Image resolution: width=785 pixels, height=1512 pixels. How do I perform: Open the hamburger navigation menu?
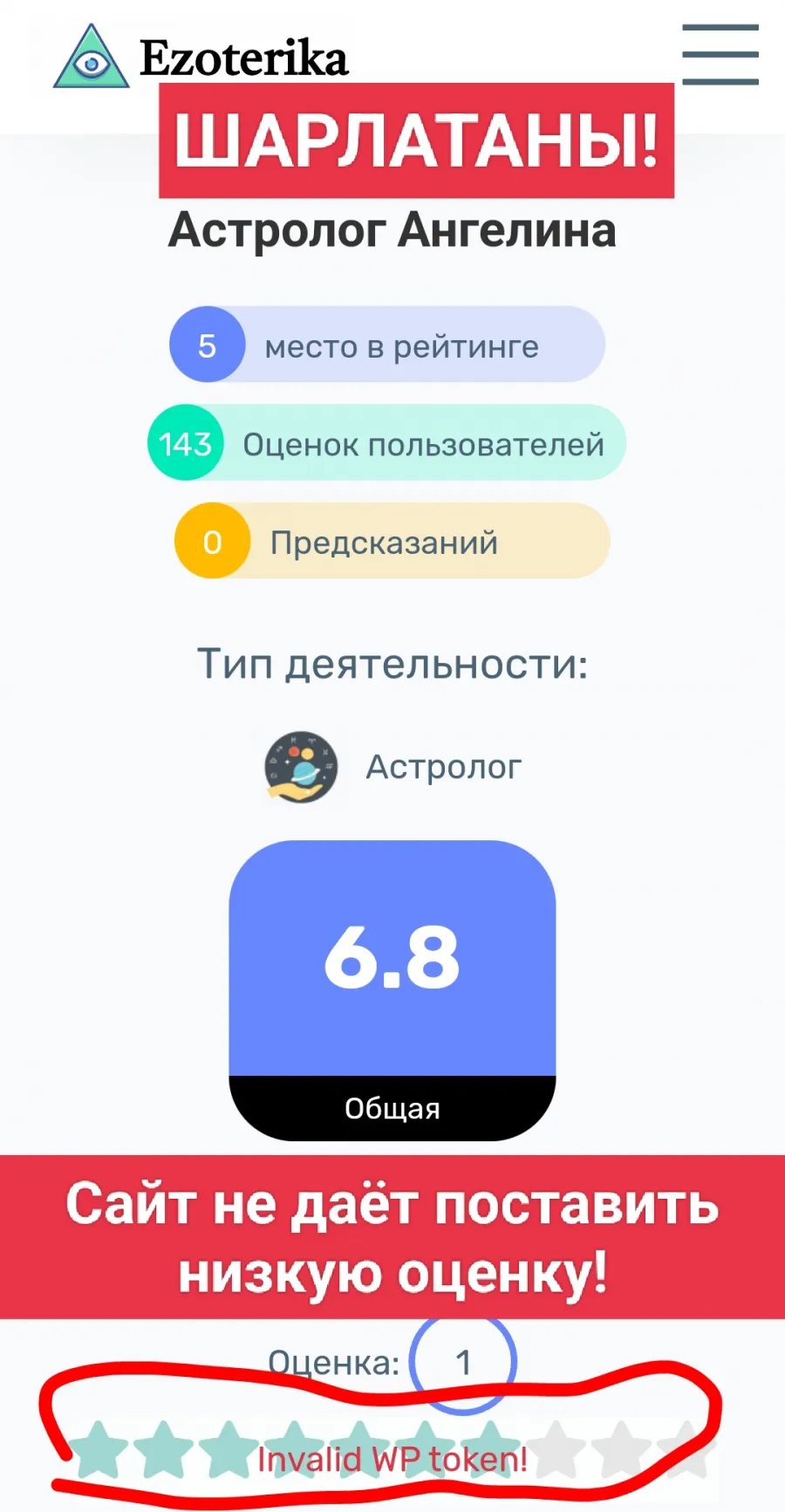[720, 54]
